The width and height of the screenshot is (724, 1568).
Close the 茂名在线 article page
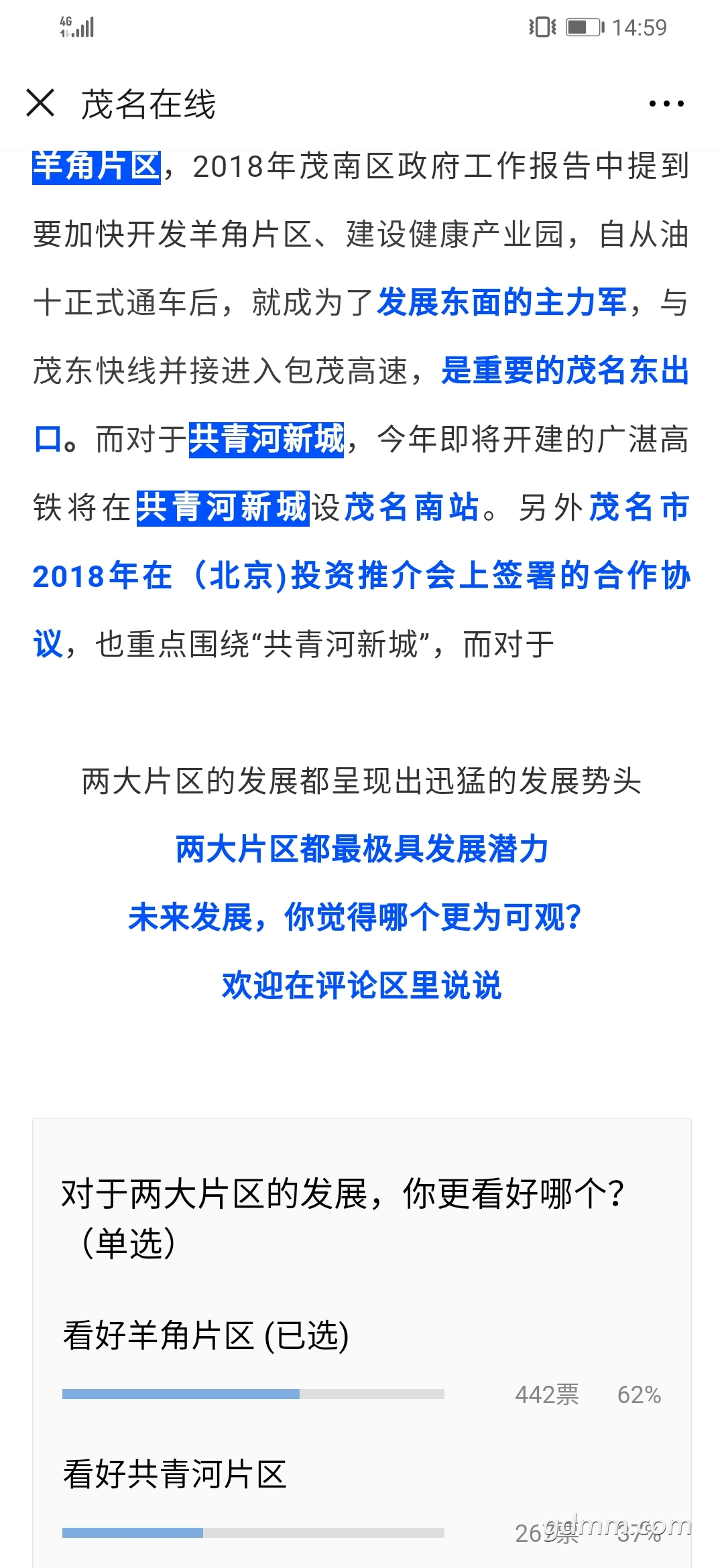pyautogui.click(x=40, y=103)
